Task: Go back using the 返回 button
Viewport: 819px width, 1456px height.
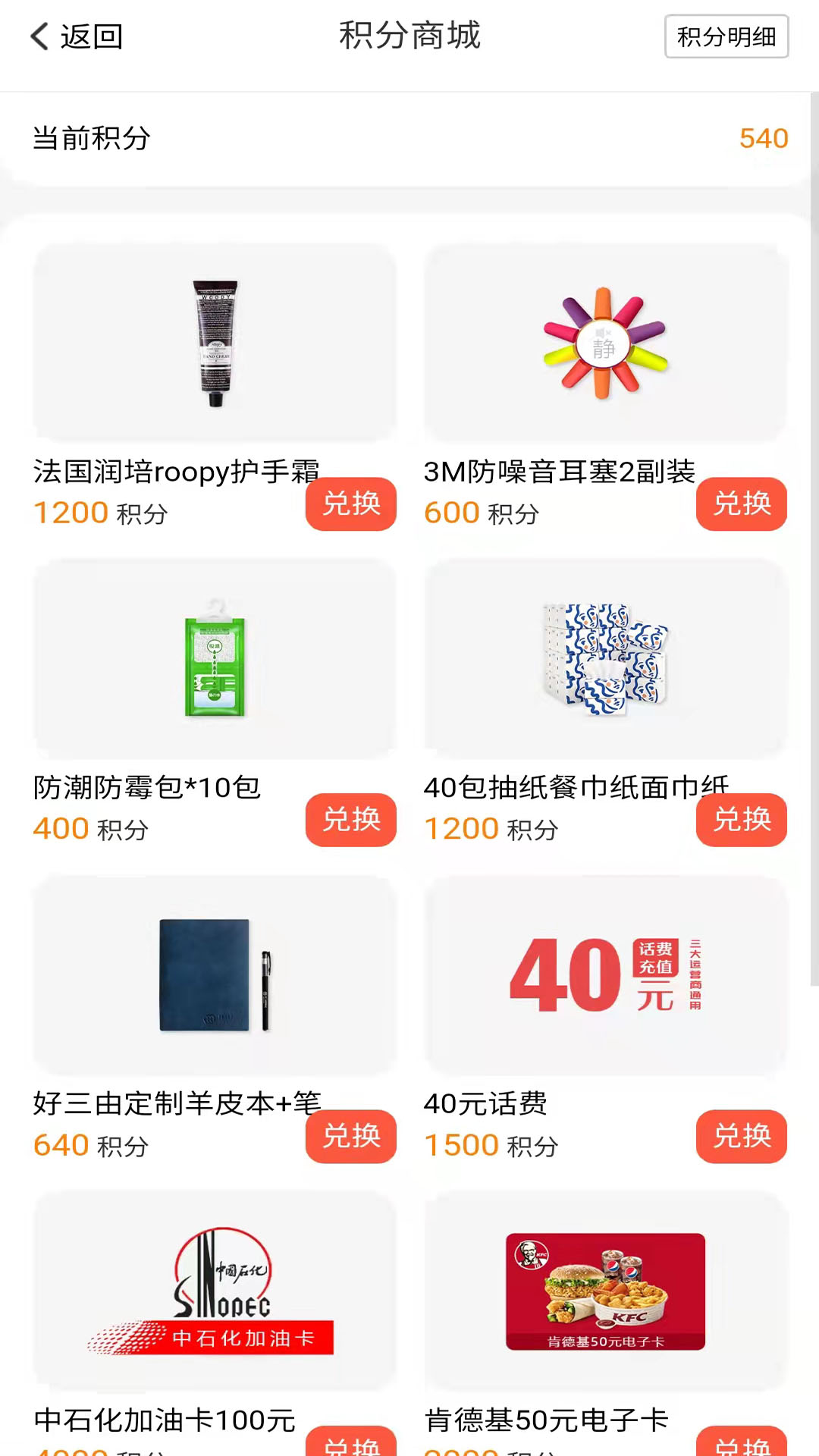Action: coord(76,36)
